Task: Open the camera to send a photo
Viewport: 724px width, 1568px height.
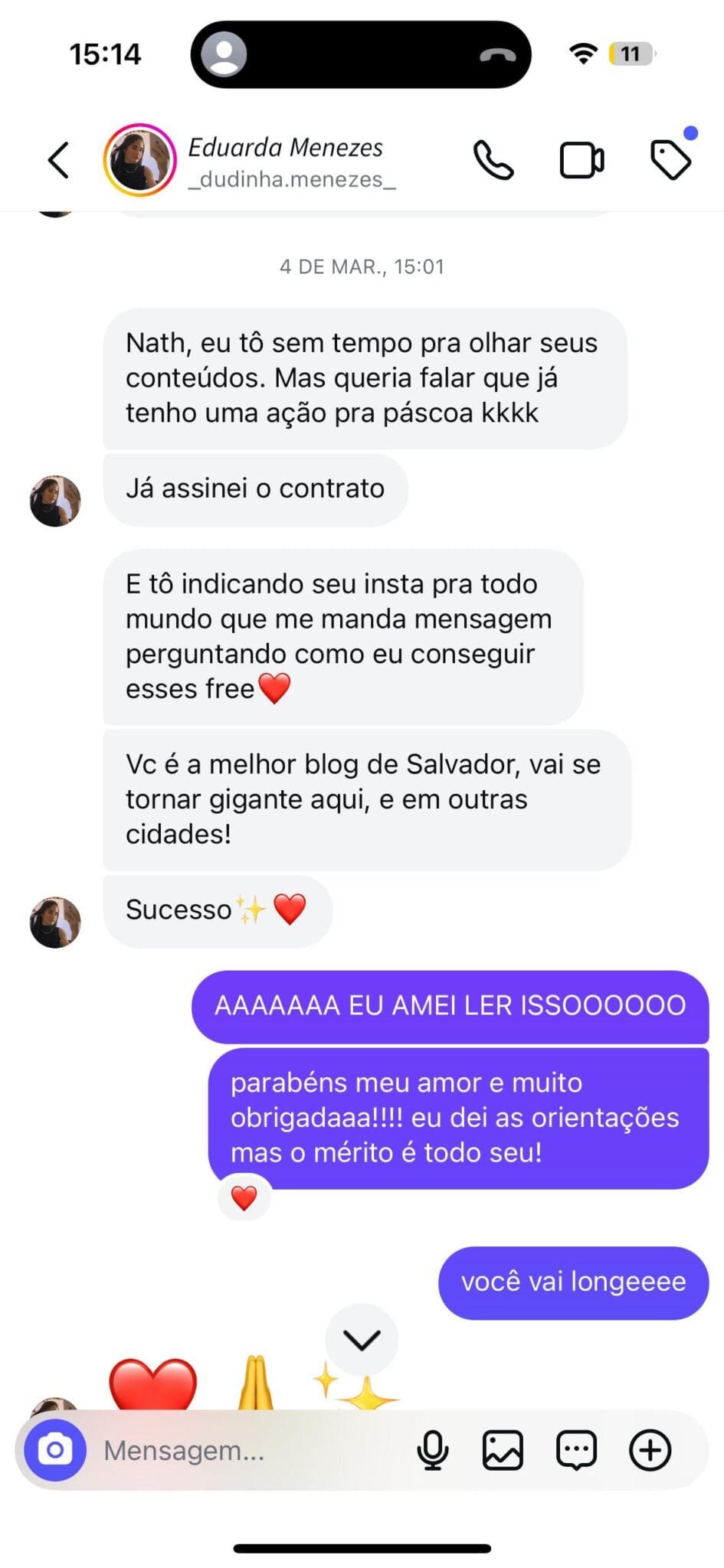Action: (x=54, y=1449)
